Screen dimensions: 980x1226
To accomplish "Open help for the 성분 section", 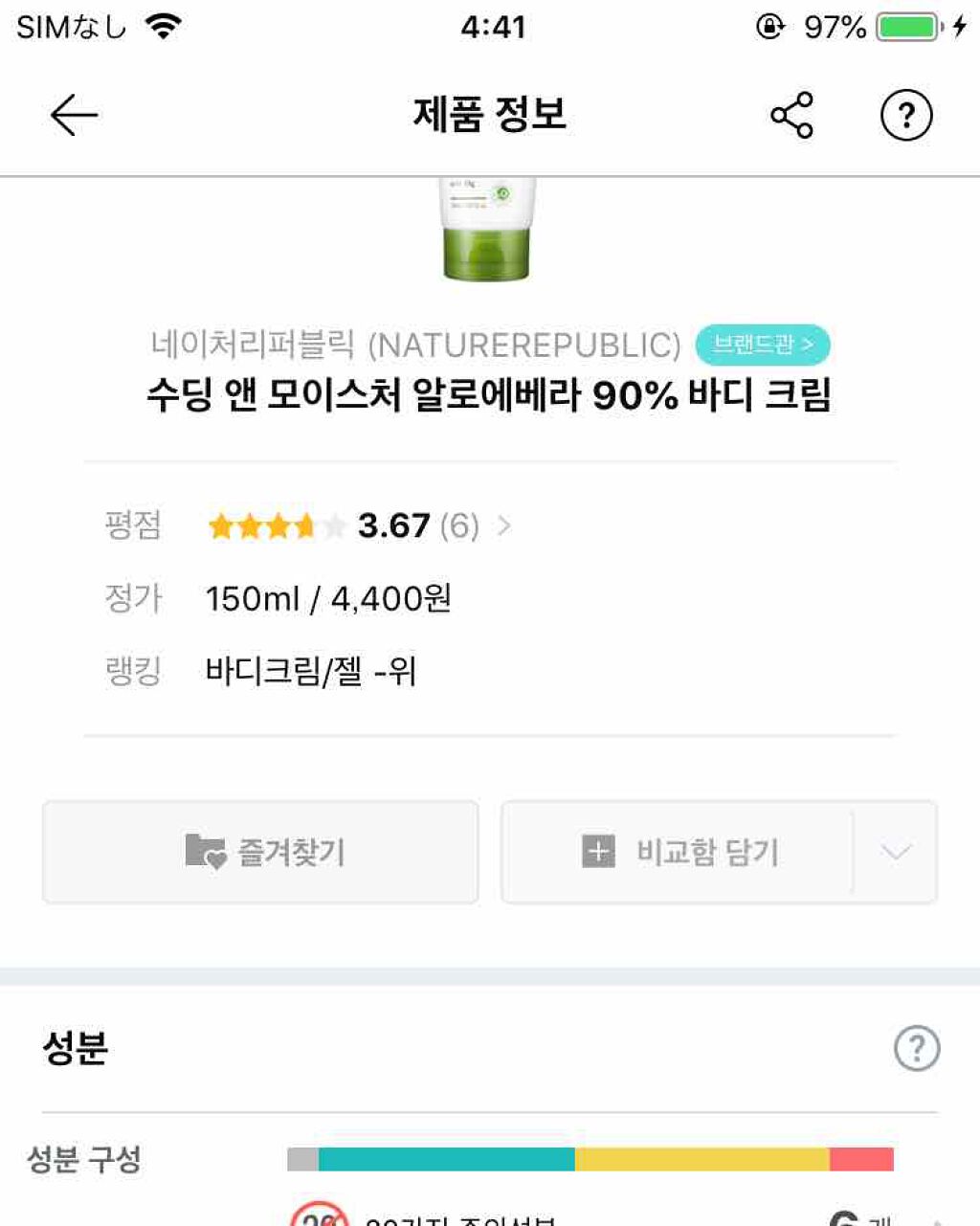I will click(x=916, y=1048).
